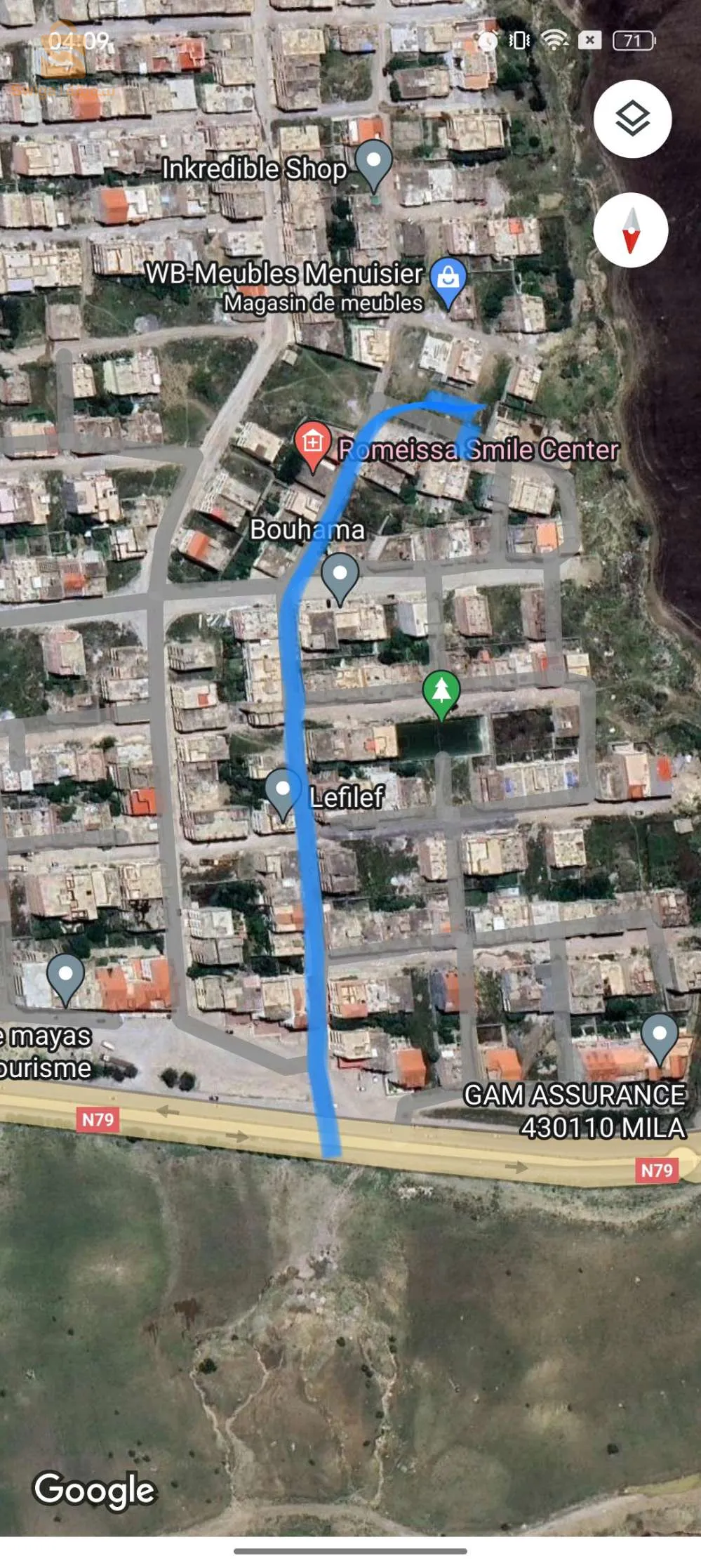Open the Inkredible Shop map pin
Screen dimensions: 701x1568
(373, 164)
